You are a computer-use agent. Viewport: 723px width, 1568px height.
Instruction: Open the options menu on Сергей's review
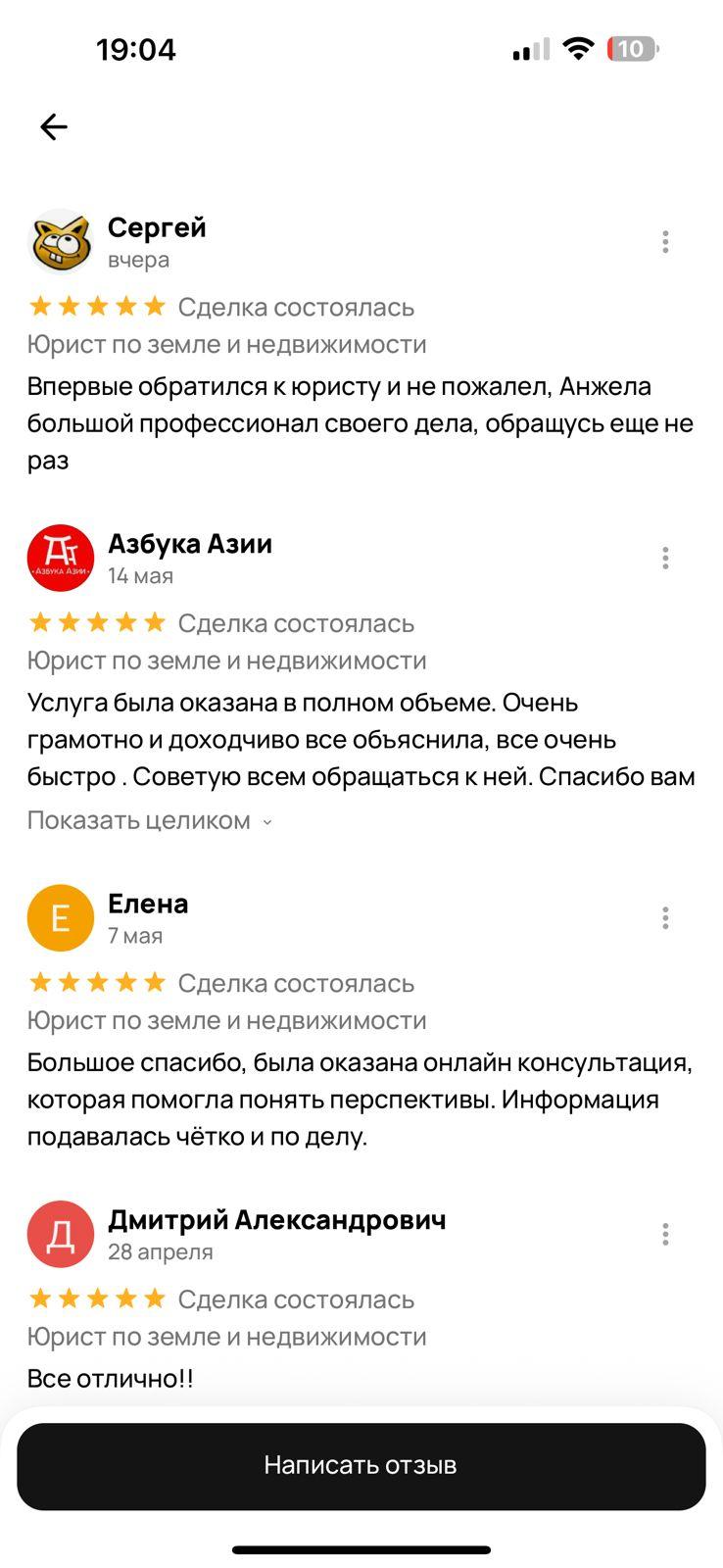[665, 242]
